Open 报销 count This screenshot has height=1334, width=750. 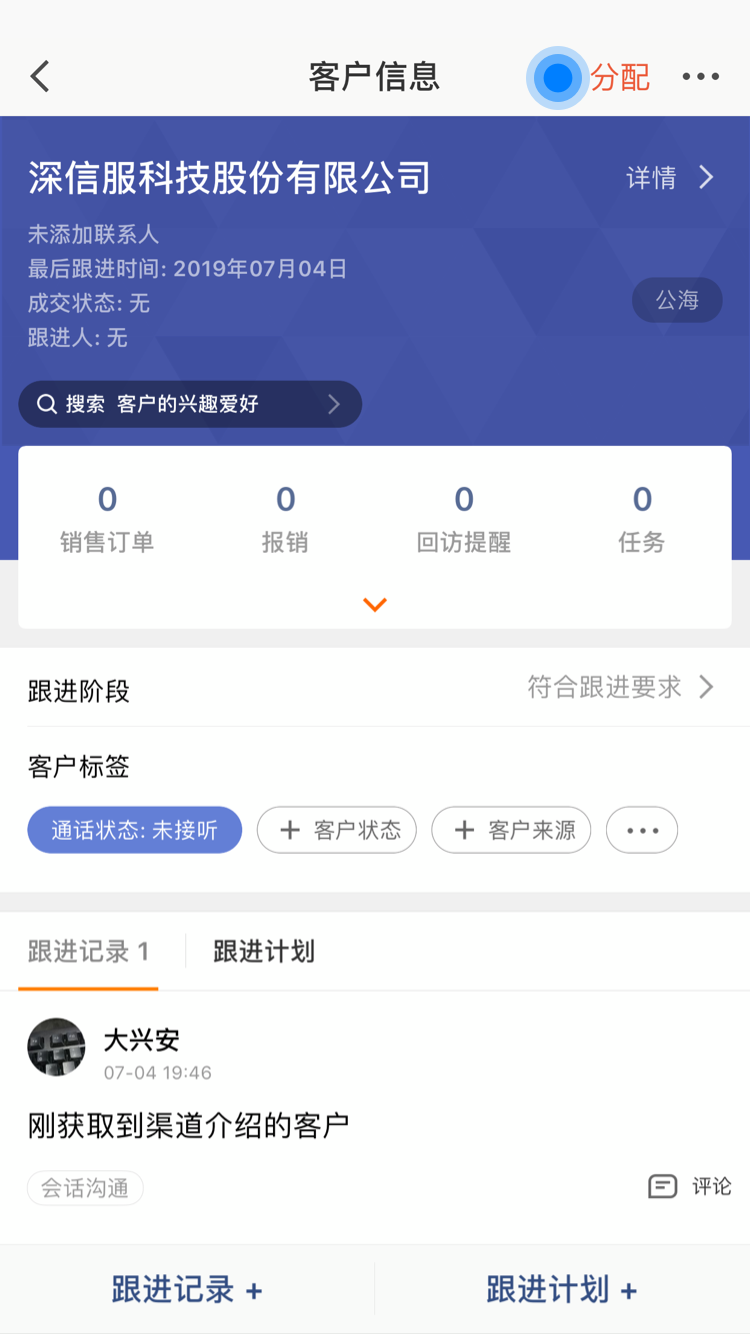pyautogui.click(x=285, y=518)
